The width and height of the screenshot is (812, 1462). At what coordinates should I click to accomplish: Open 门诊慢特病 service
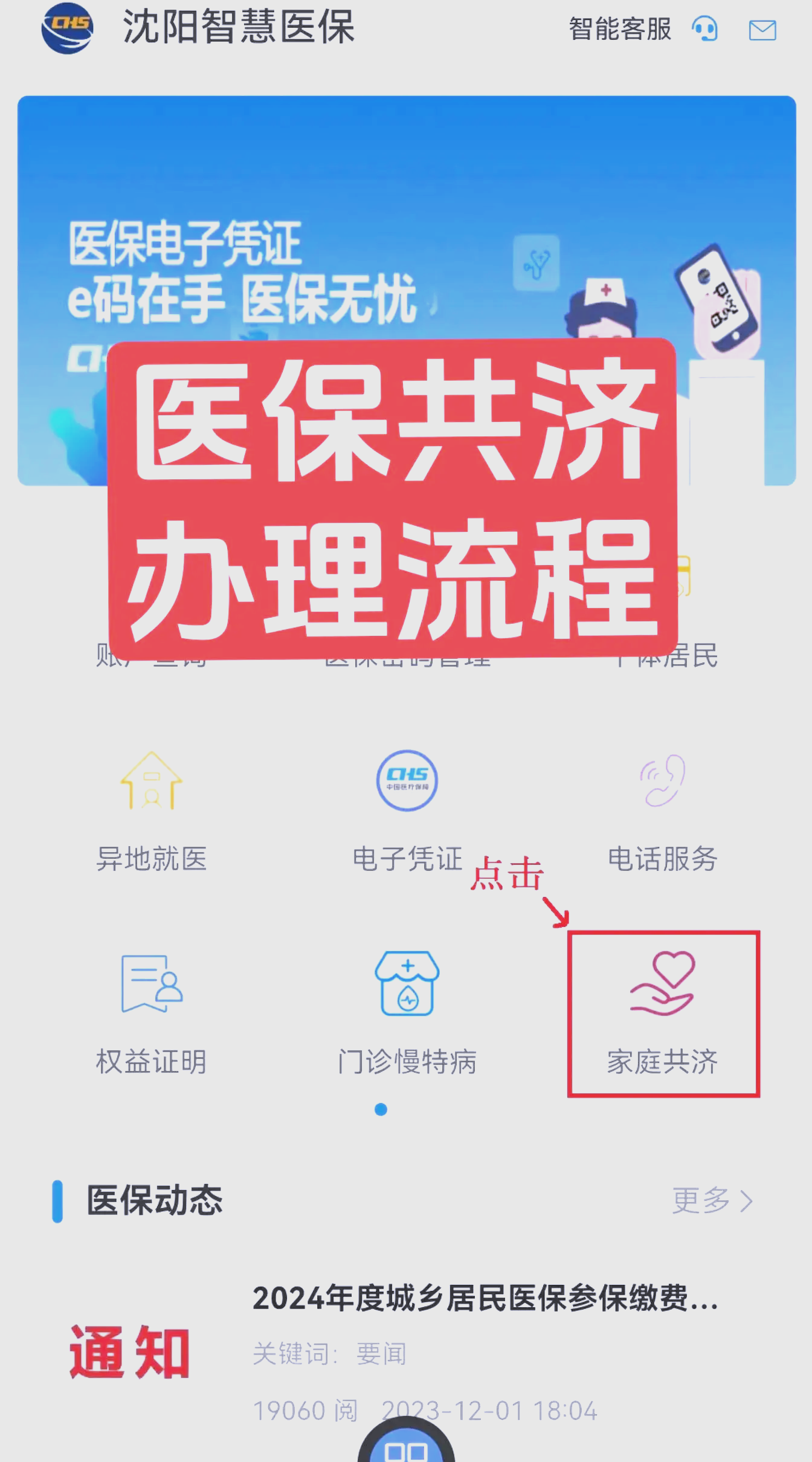(407, 1012)
